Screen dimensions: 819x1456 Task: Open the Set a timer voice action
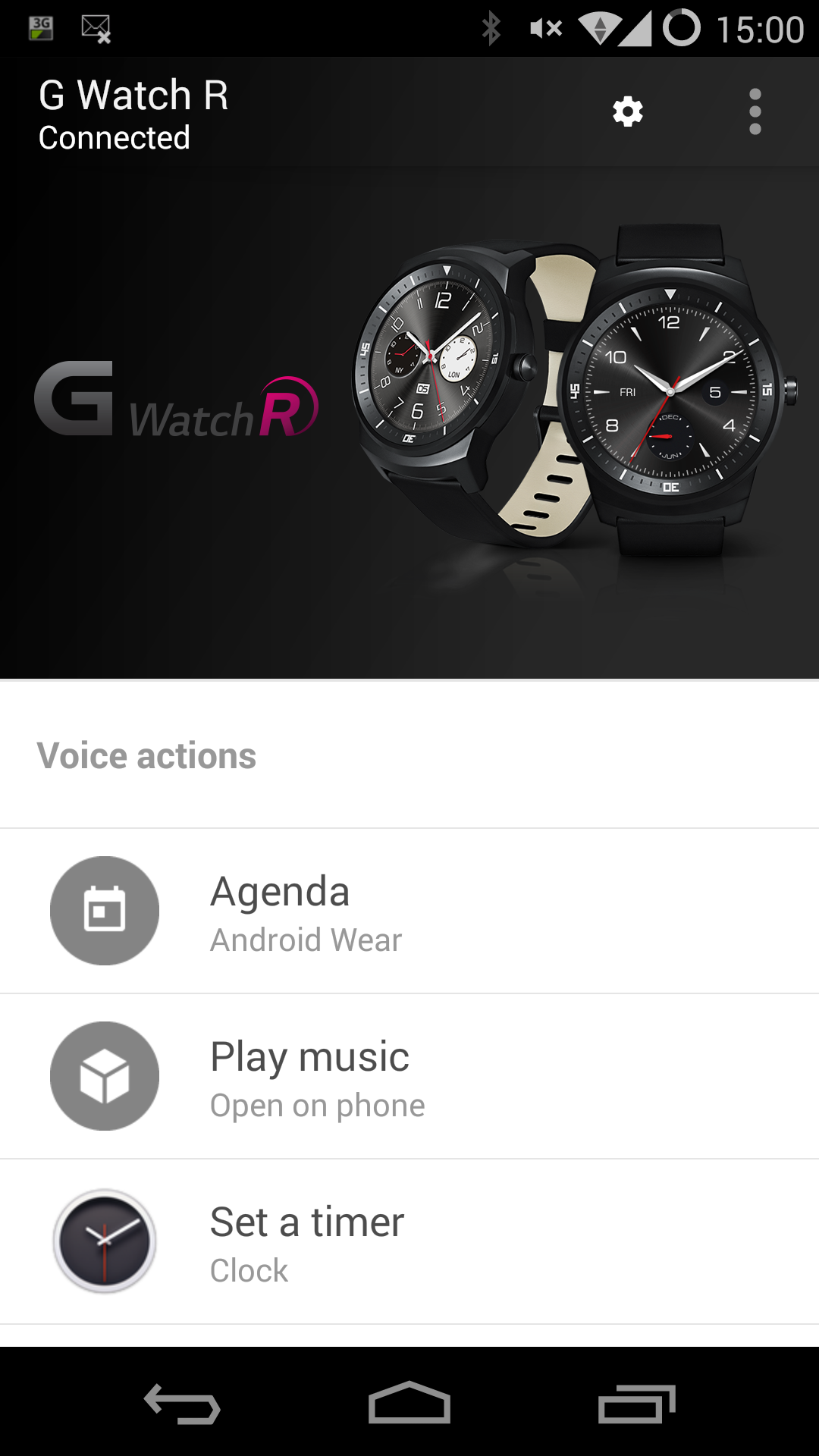pos(409,1241)
